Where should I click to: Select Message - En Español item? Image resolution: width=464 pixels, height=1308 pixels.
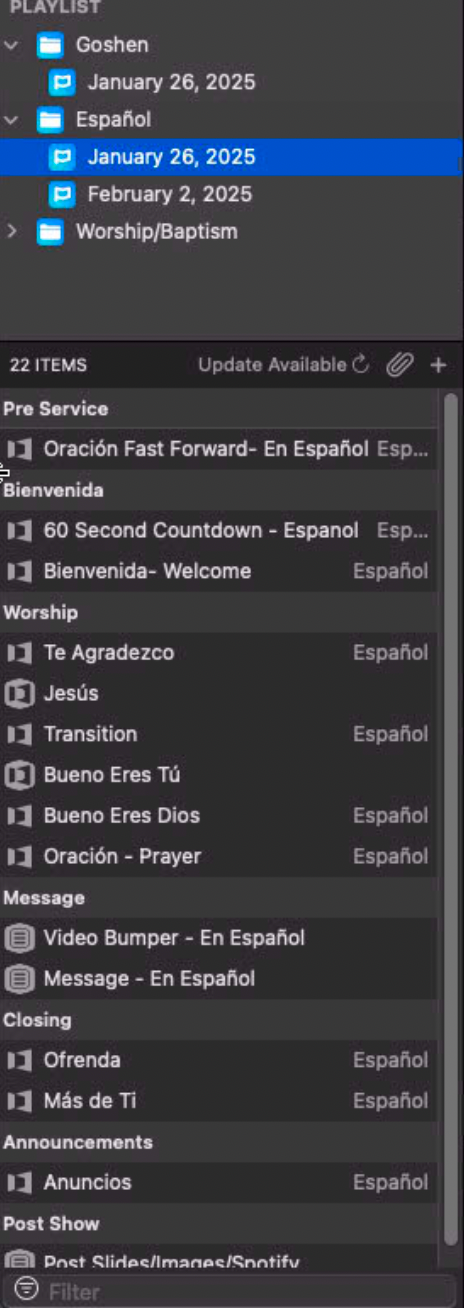click(x=218, y=978)
